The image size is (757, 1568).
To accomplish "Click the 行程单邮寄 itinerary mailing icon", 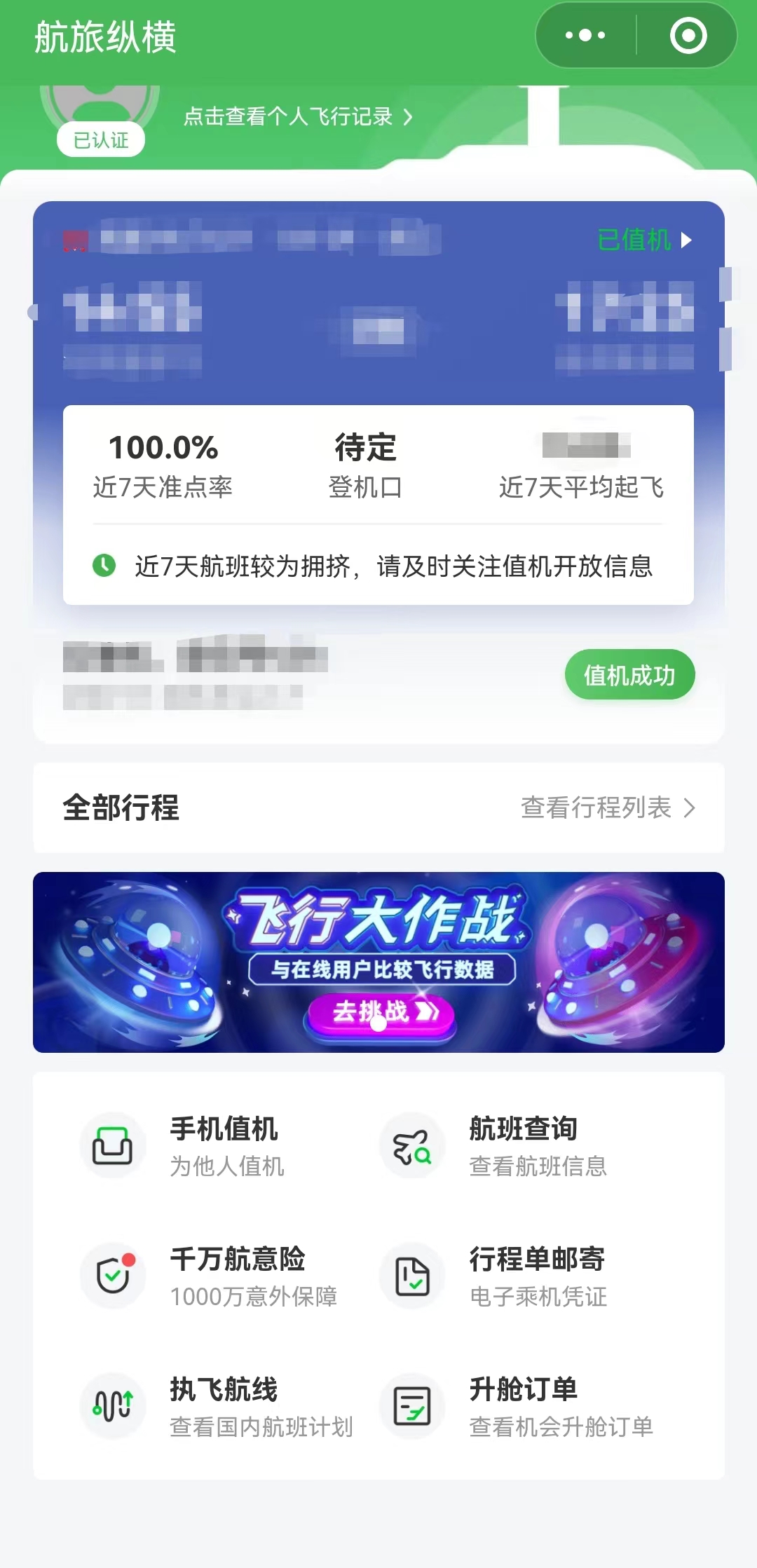I will (x=412, y=1277).
